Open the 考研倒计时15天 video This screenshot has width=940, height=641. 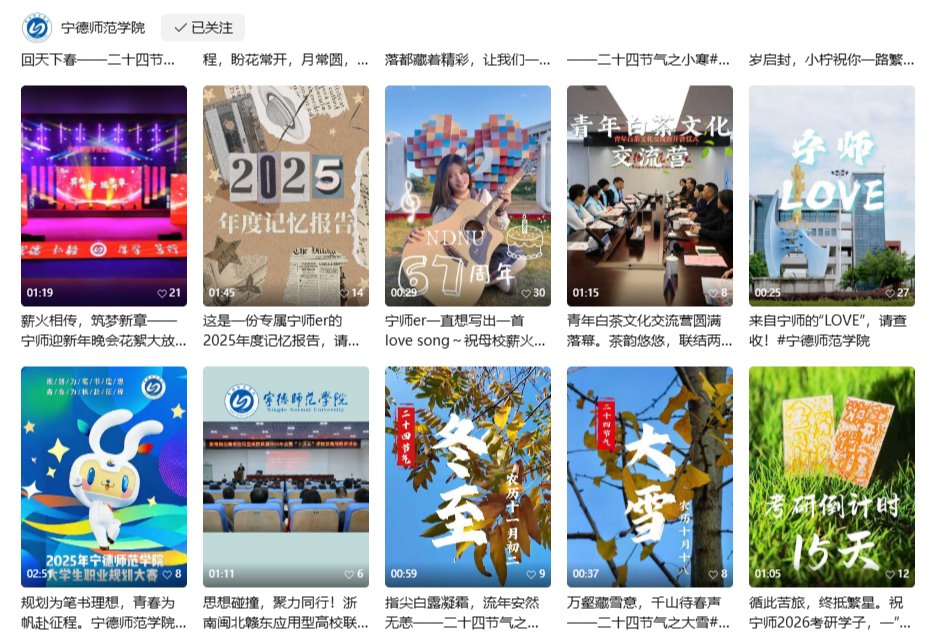pos(832,476)
